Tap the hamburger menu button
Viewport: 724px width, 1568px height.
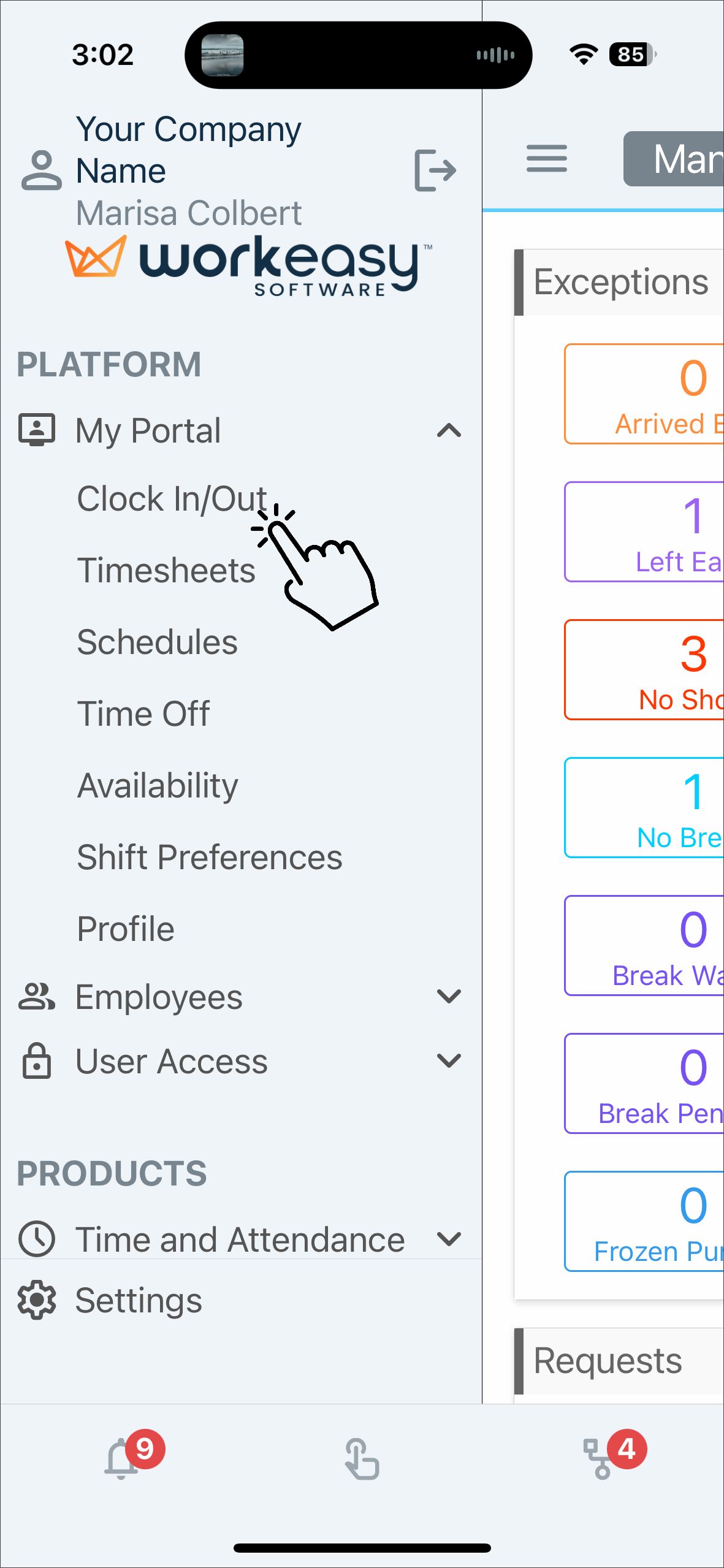[x=547, y=159]
